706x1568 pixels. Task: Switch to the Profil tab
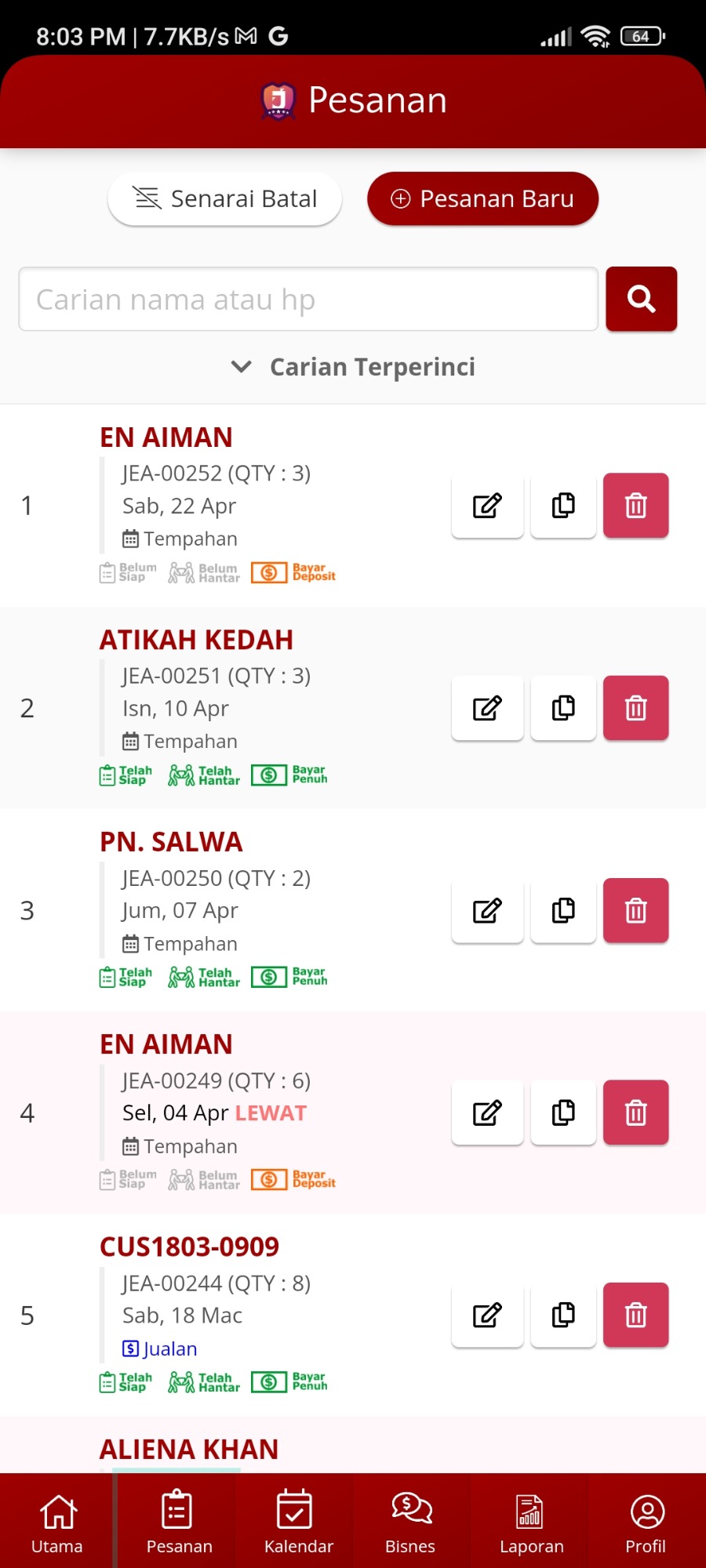[646, 1523]
